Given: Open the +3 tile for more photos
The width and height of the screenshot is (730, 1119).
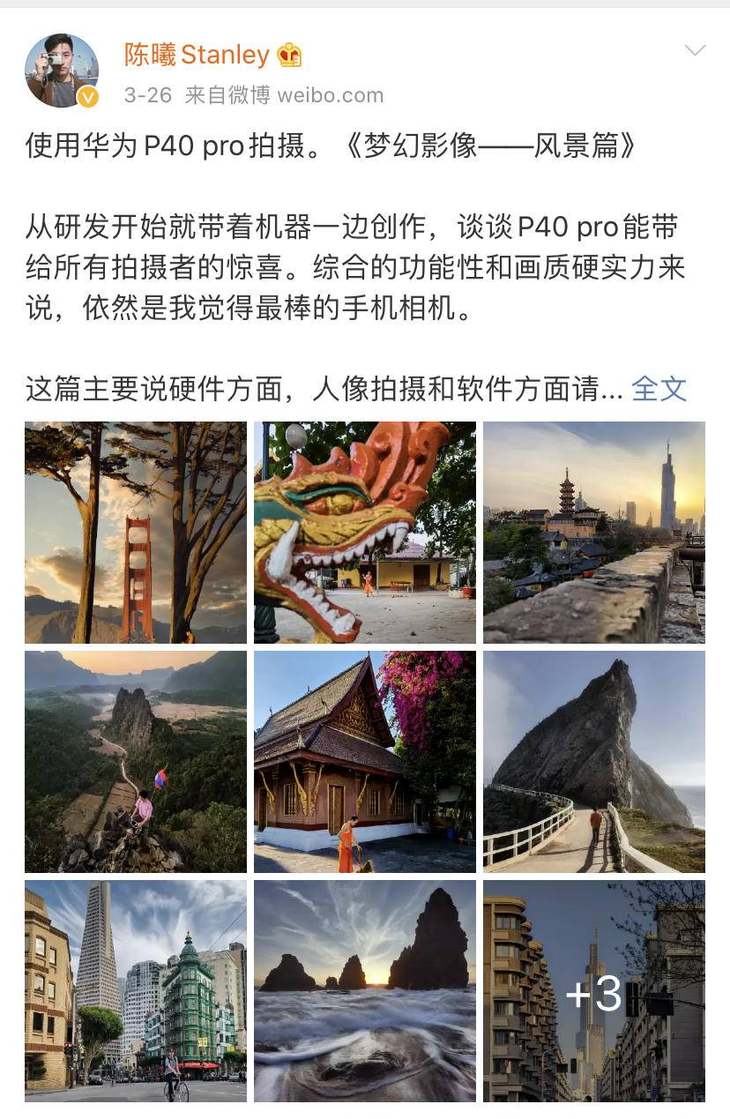Looking at the screenshot, I should click(x=594, y=990).
